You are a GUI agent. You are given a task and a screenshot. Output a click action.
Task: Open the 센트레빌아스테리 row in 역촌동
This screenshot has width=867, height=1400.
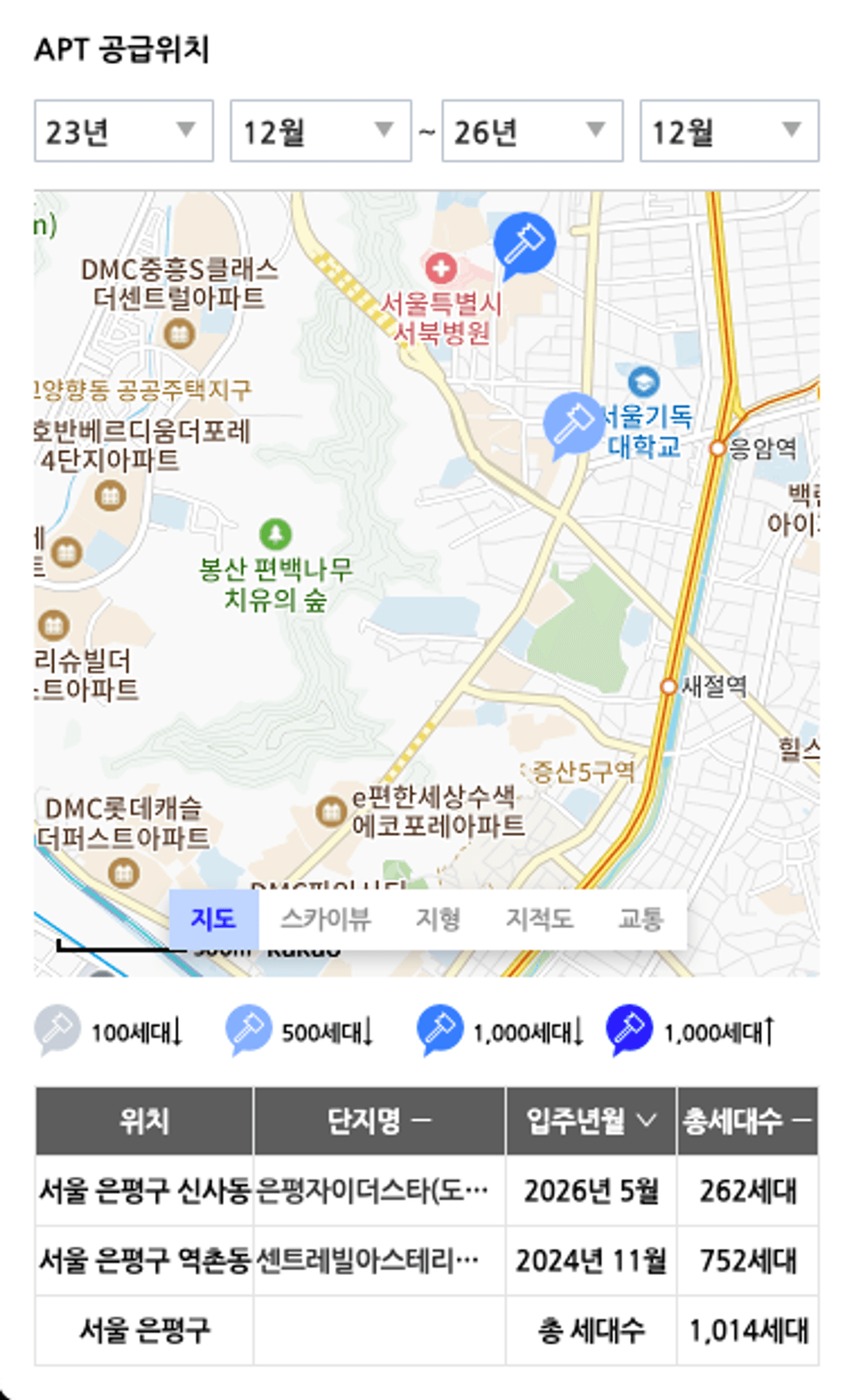point(426,1260)
